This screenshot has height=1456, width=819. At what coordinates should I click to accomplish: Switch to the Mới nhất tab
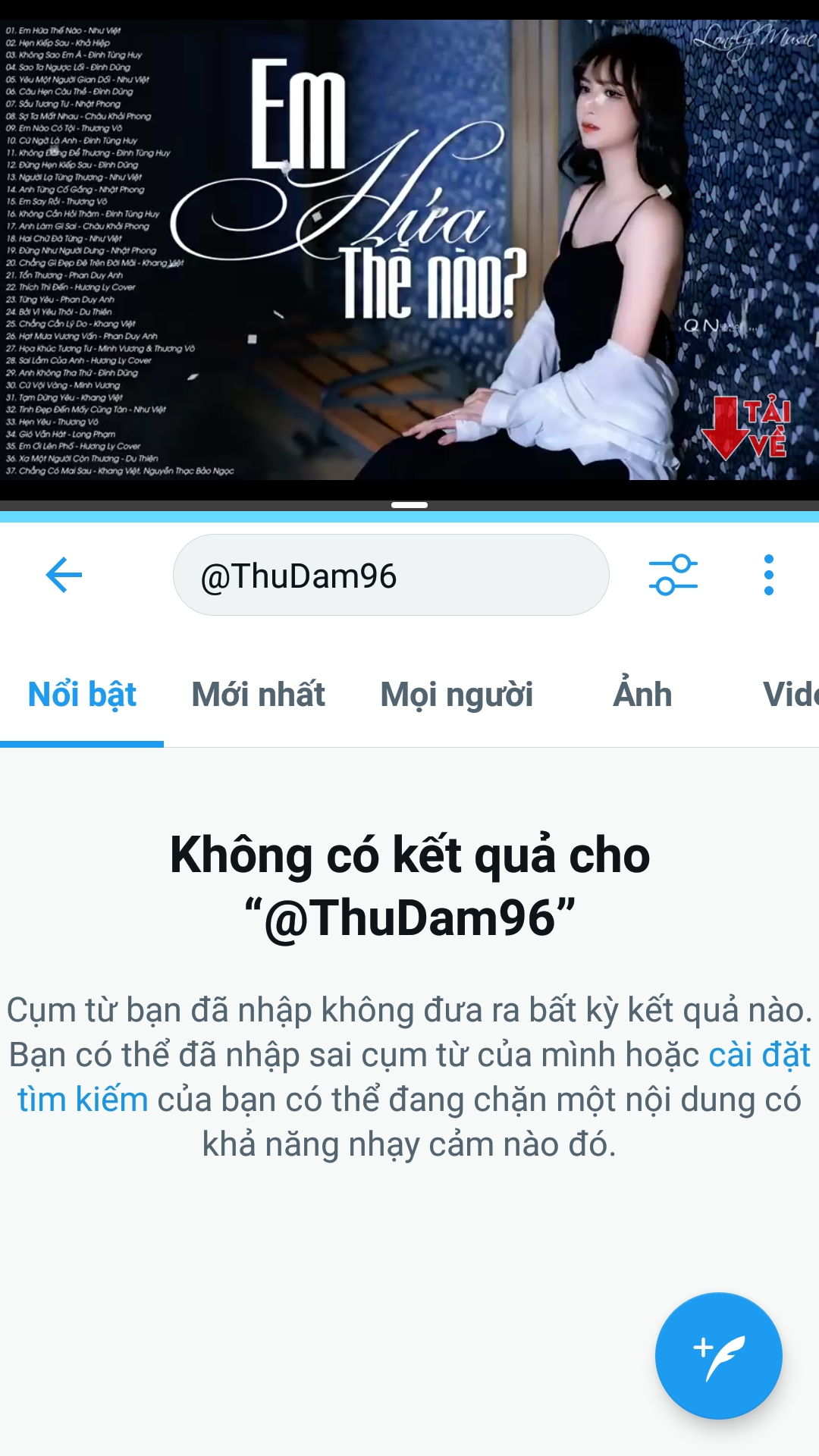tap(258, 695)
